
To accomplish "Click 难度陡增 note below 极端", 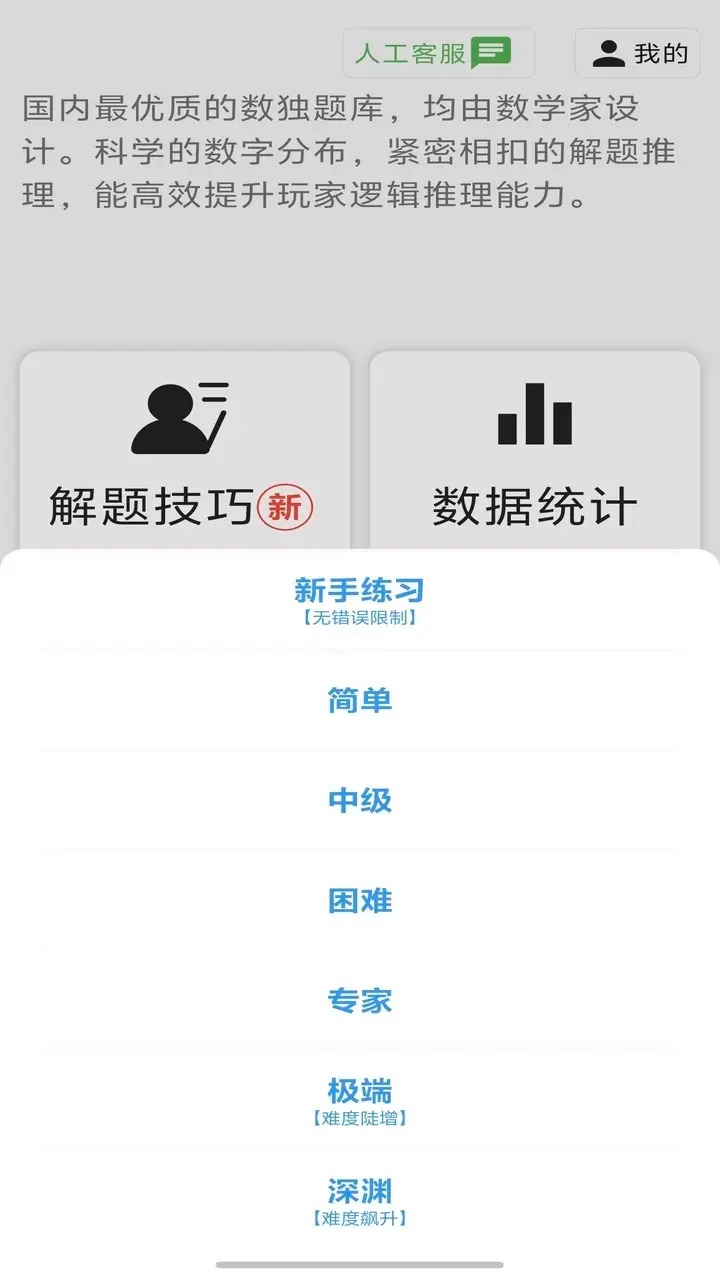I will click(x=359, y=1118).
